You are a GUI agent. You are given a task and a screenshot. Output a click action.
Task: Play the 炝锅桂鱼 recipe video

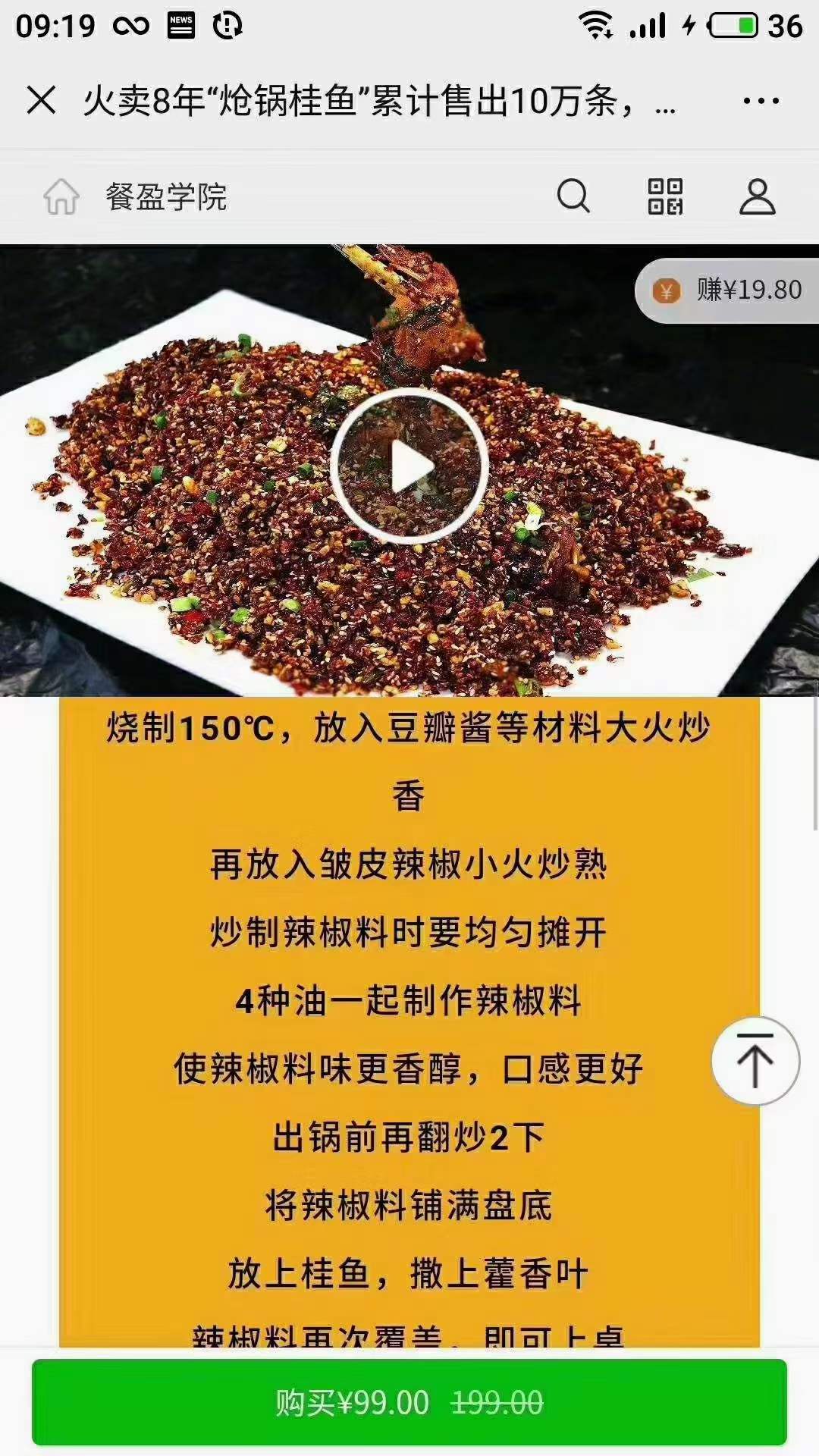pyautogui.click(x=409, y=465)
